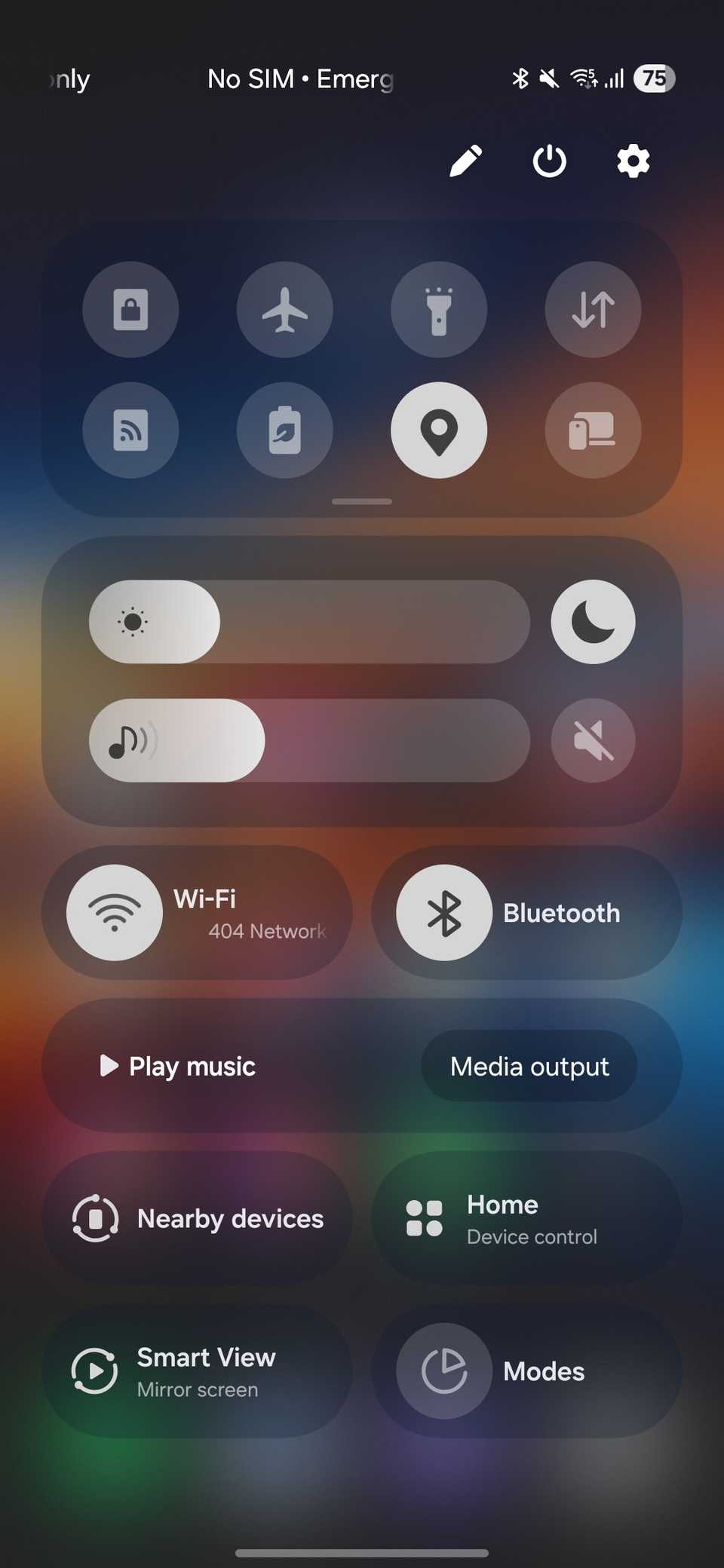Viewport: 724px width, 1568px height.
Task: Turn on the flashlight
Action: [440, 310]
